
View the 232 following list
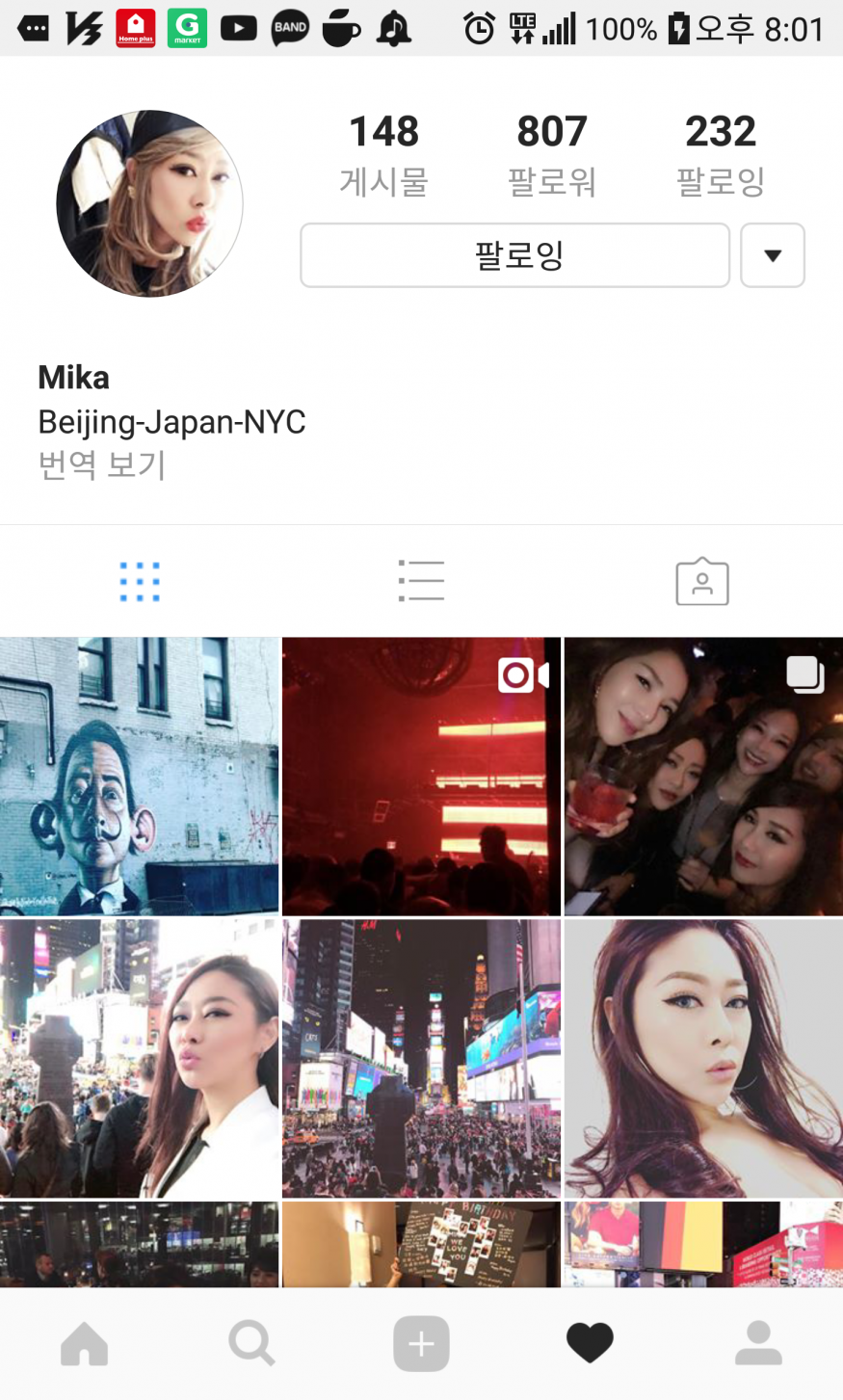click(x=720, y=154)
